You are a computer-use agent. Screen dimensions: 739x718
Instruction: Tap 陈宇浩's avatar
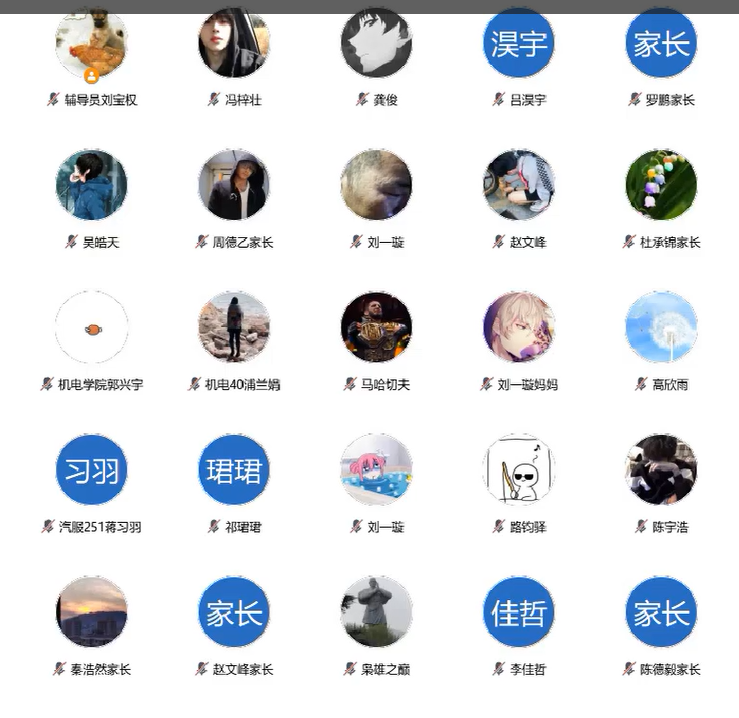click(x=661, y=470)
